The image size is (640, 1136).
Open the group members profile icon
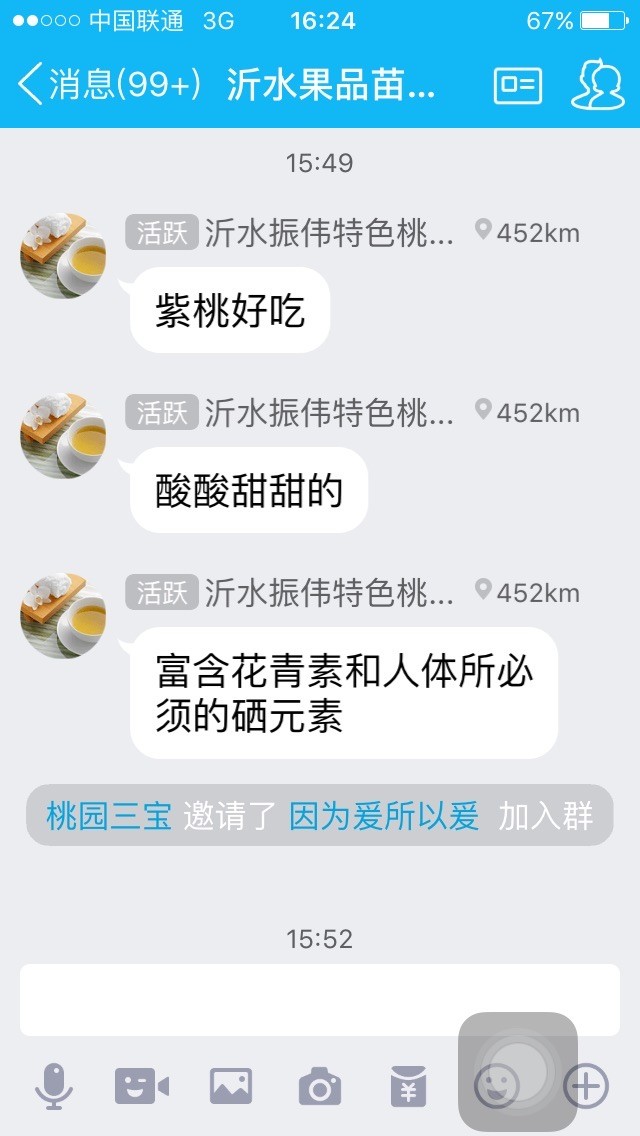coord(597,85)
